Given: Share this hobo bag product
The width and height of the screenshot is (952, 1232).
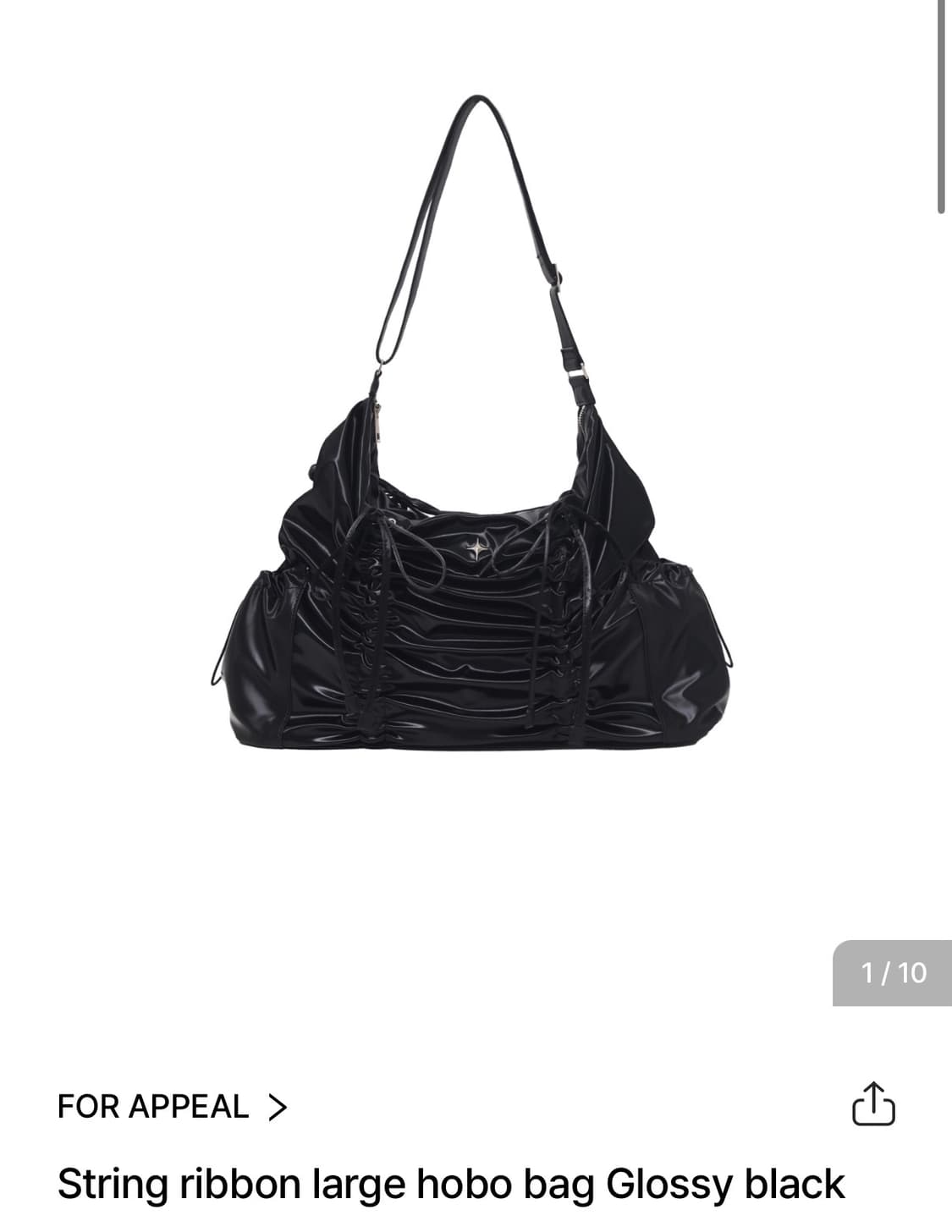Looking at the screenshot, I should click(x=873, y=1104).
